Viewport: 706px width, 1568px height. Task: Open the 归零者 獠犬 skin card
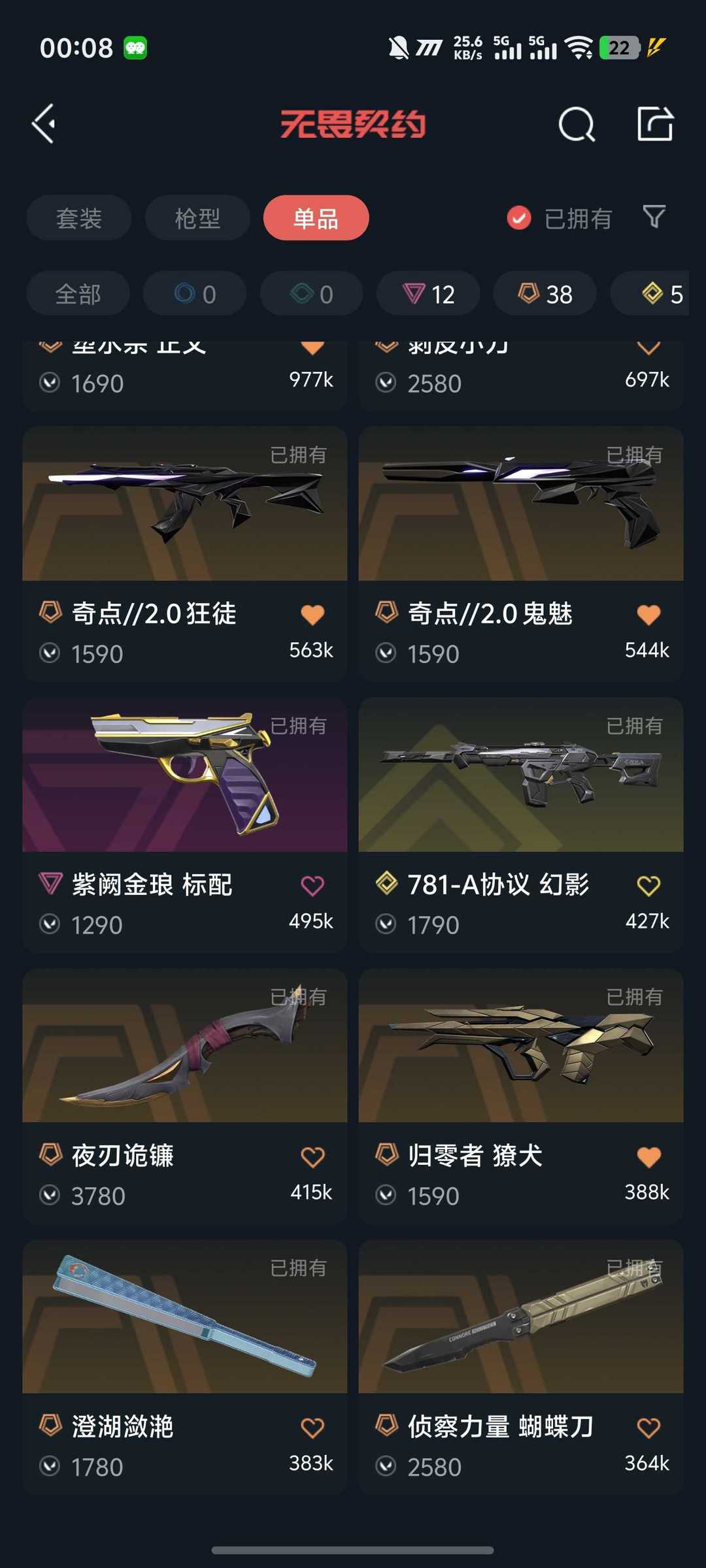[x=521, y=1096]
